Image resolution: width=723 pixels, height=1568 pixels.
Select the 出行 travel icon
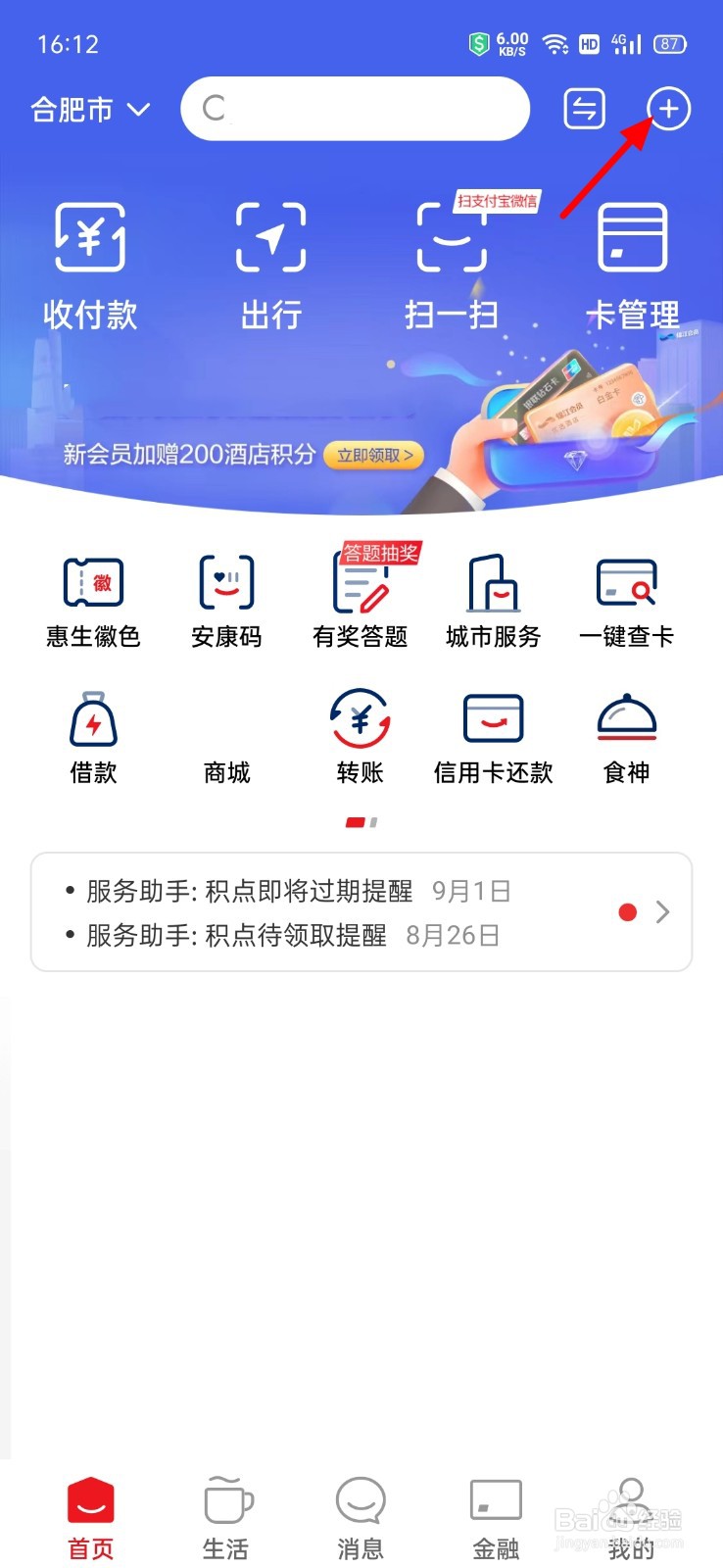pos(271,260)
